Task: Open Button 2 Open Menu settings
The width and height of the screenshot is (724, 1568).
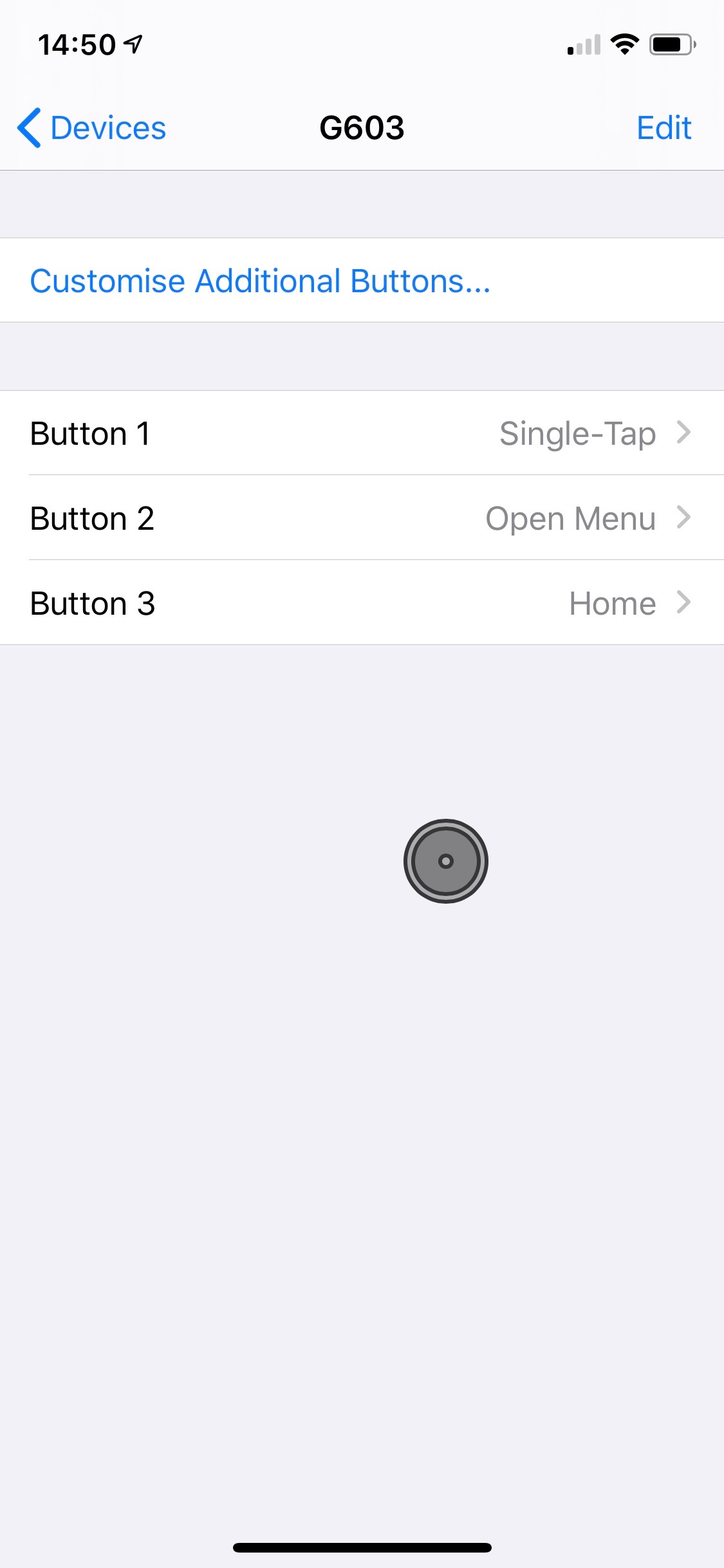Action: 362,518
